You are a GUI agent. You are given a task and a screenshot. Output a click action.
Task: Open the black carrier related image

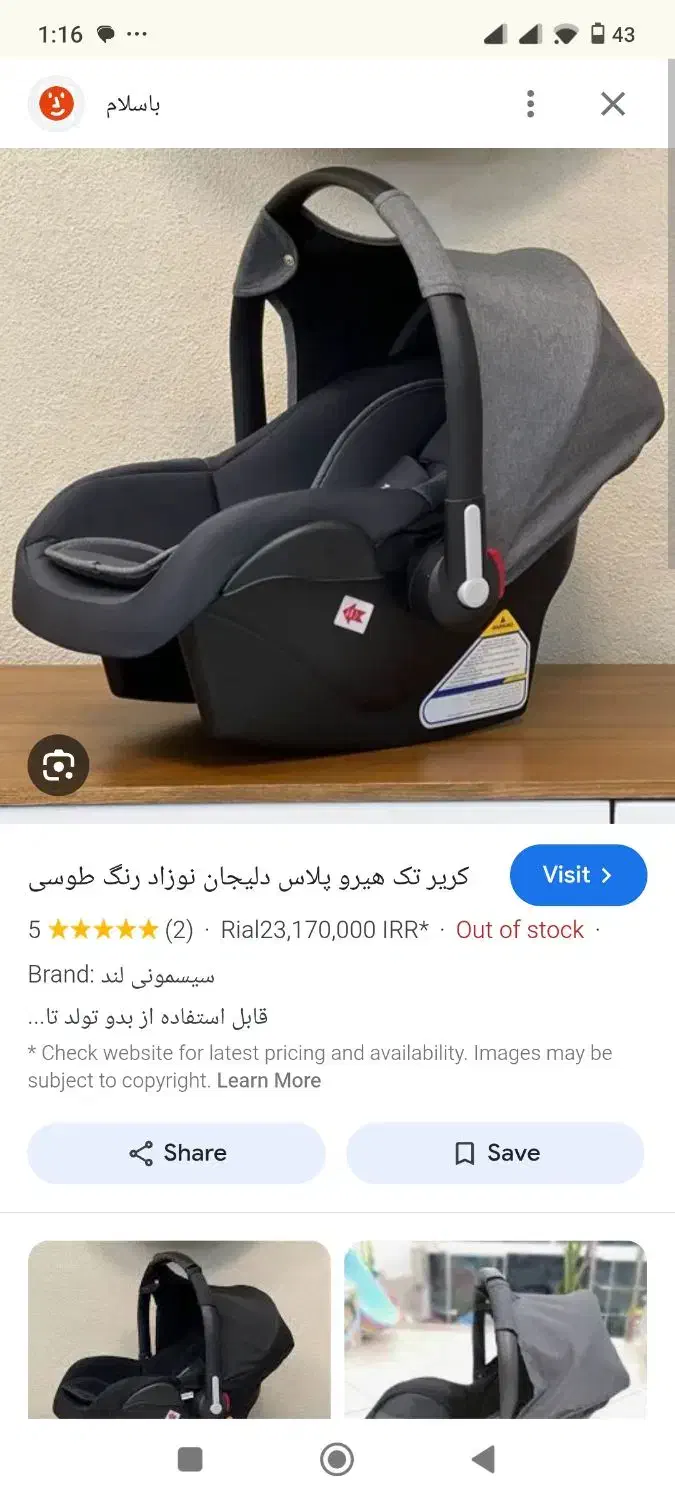click(x=179, y=1329)
